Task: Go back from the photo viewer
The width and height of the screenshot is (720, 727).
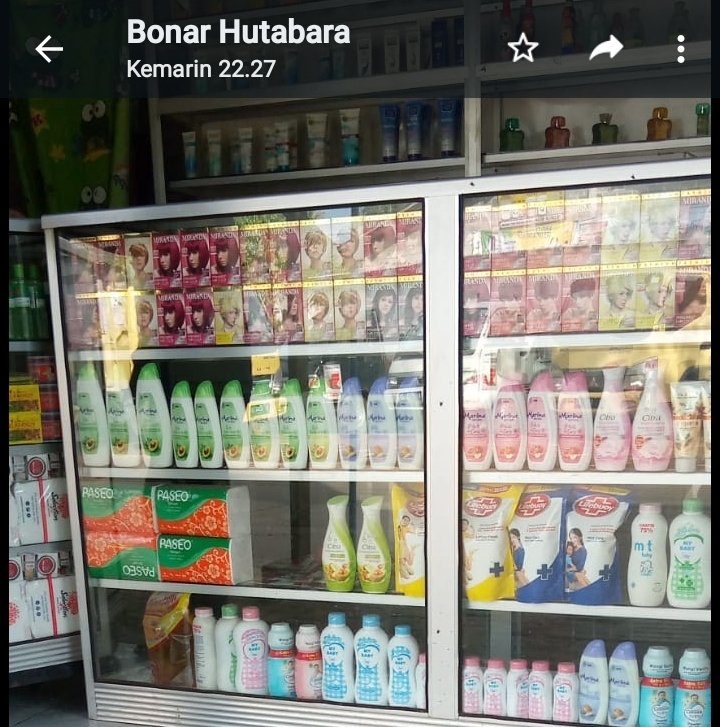Action: click(x=48, y=48)
